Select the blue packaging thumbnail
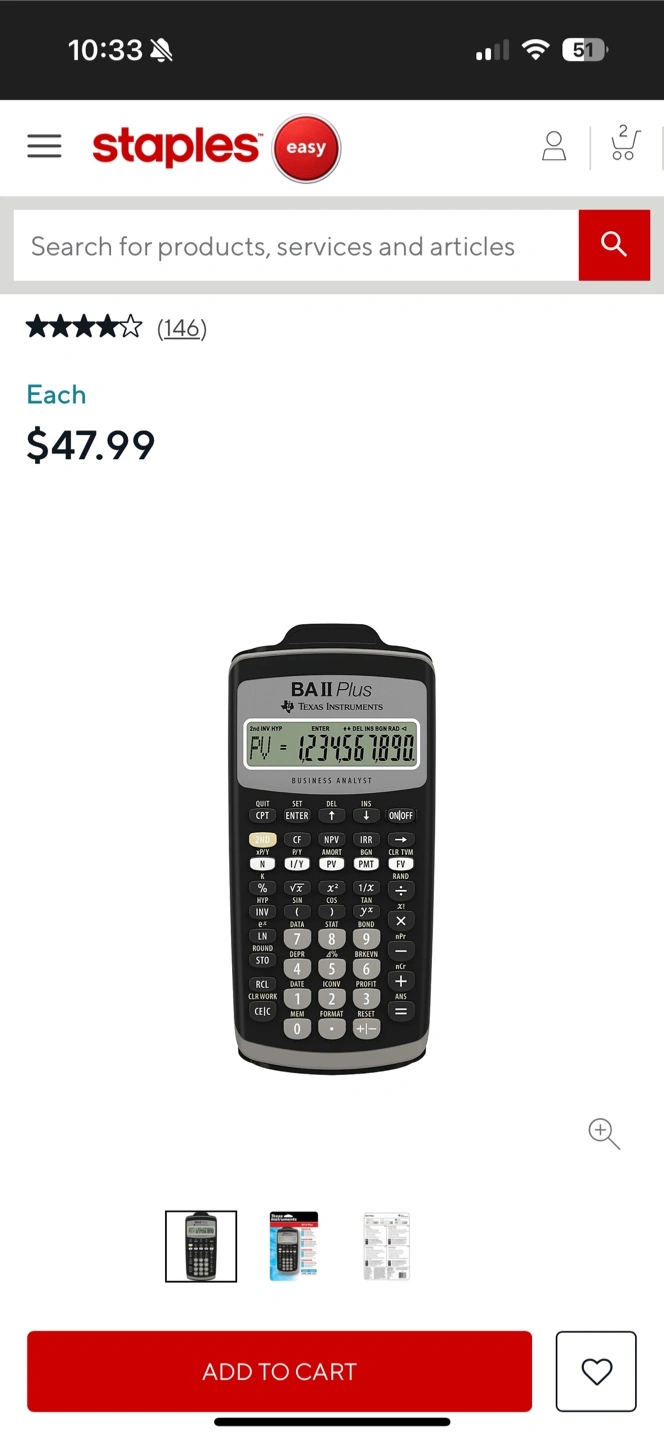 (x=294, y=1246)
